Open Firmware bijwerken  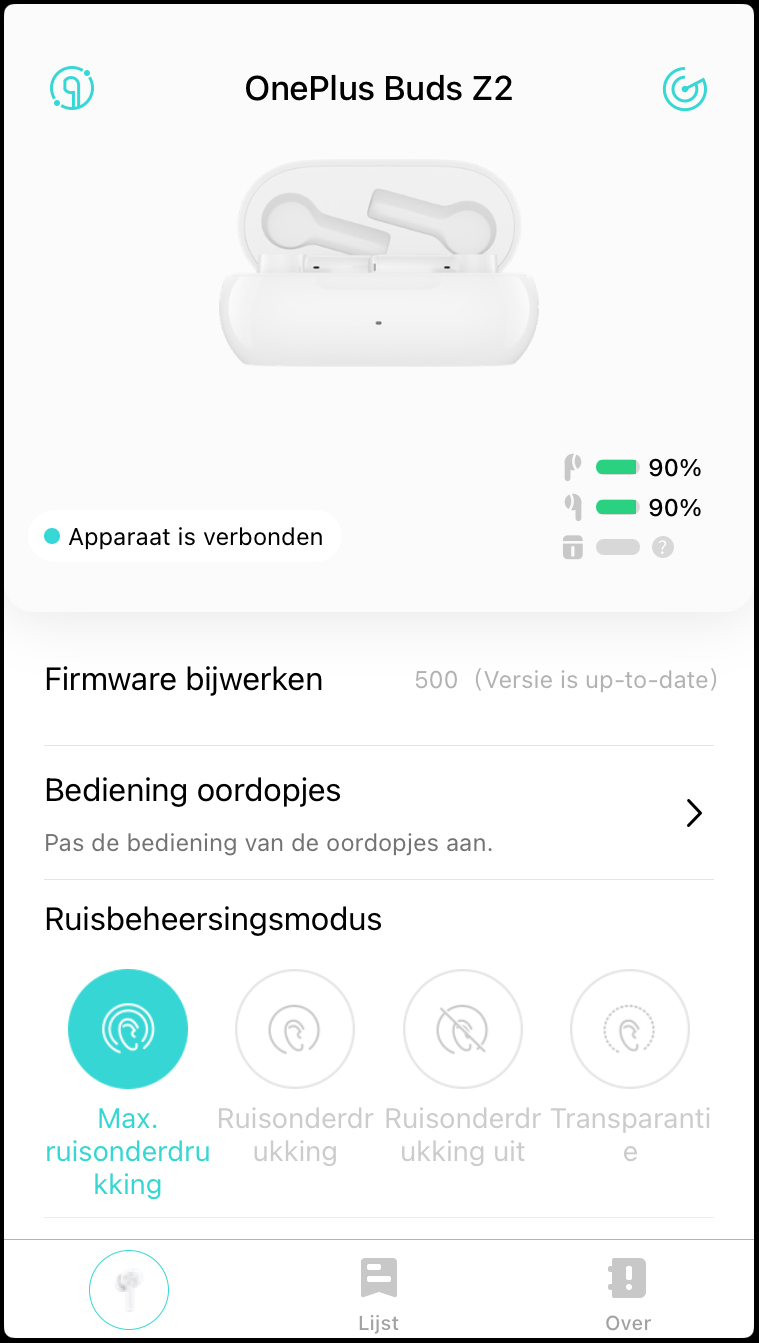point(379,680)
